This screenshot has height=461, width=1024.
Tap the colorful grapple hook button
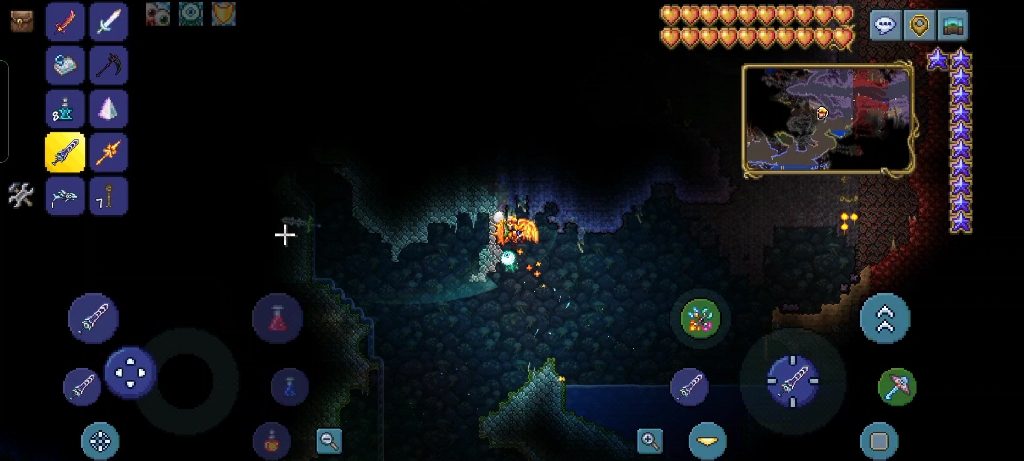(x=701, y=320)
